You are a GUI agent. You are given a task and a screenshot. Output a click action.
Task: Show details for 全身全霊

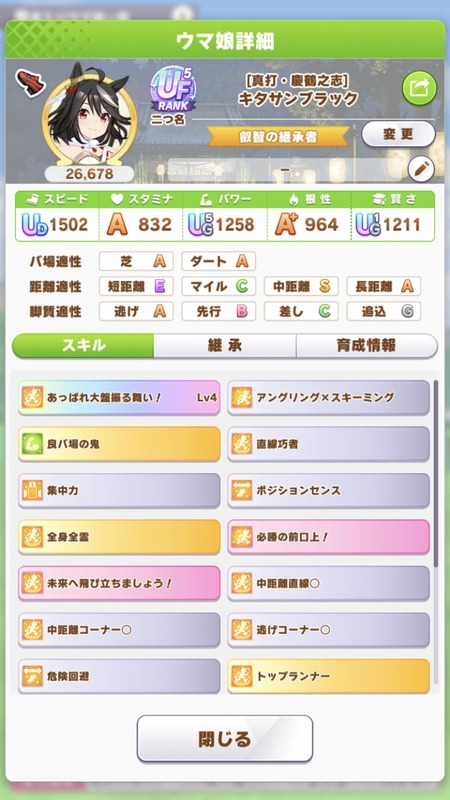click(x=119, y=537)
